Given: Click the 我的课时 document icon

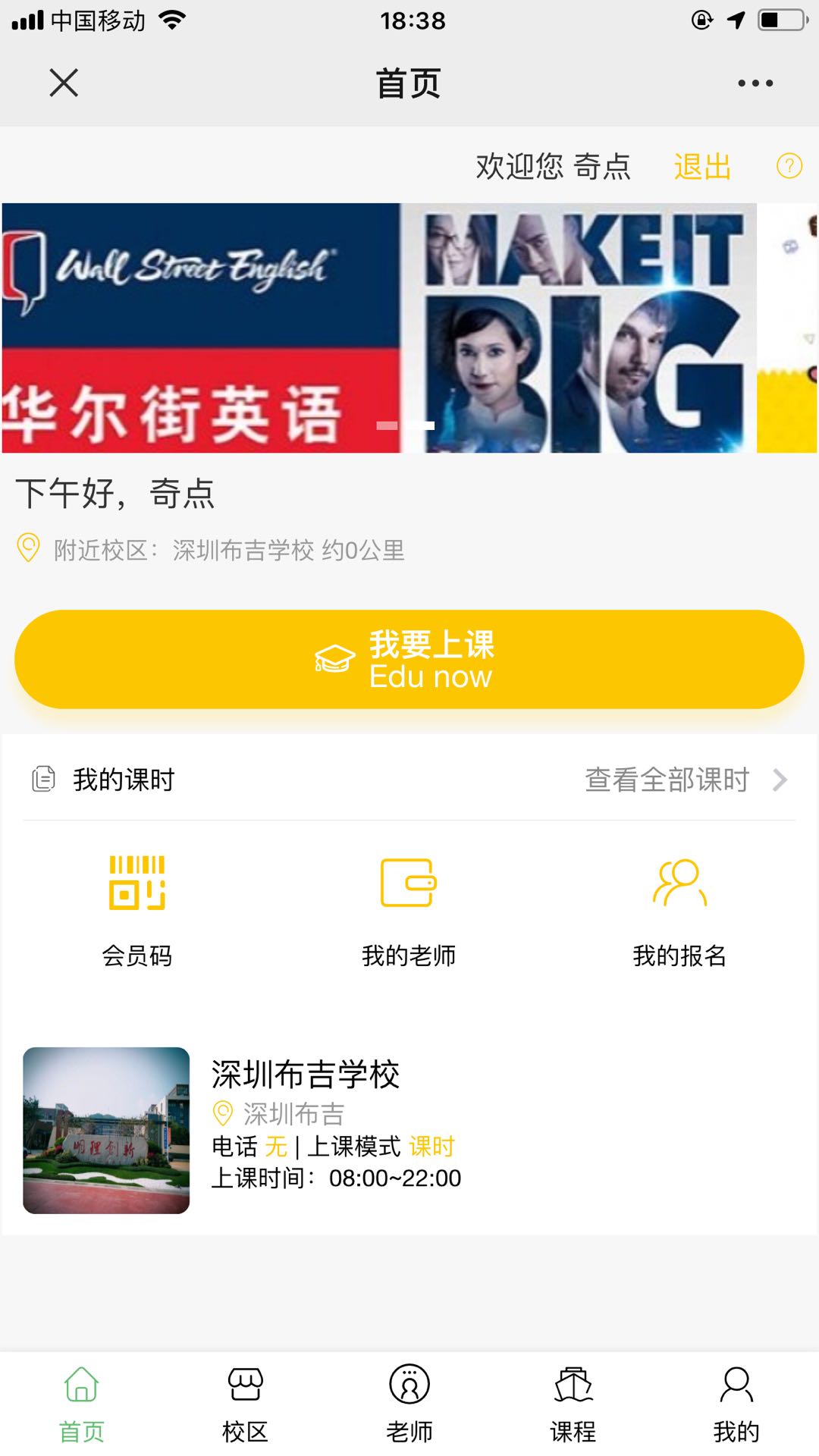Looking at the screenshot, I should (43, 777).
